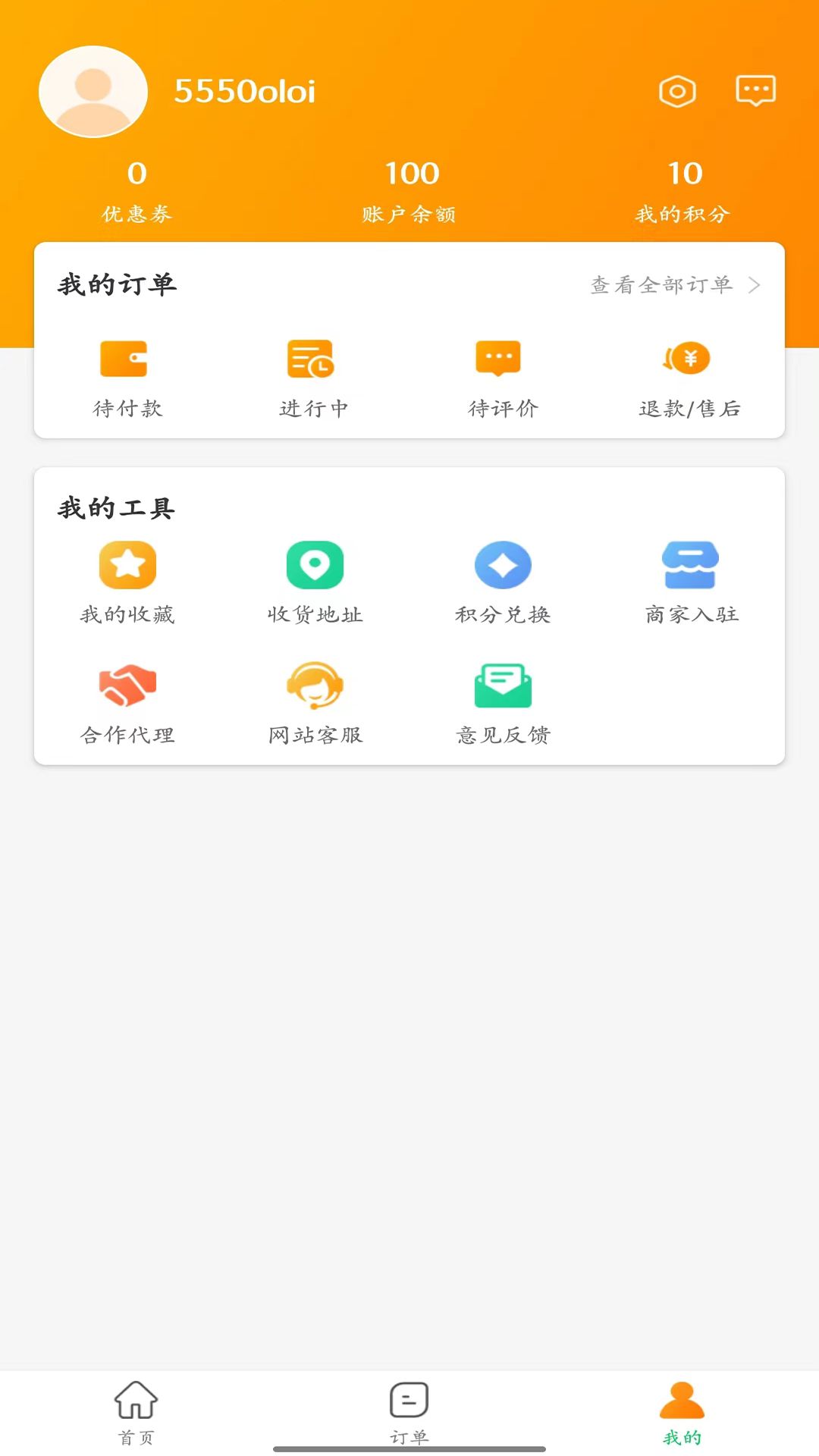Open 优惠券 coupons count

(136, 190)
